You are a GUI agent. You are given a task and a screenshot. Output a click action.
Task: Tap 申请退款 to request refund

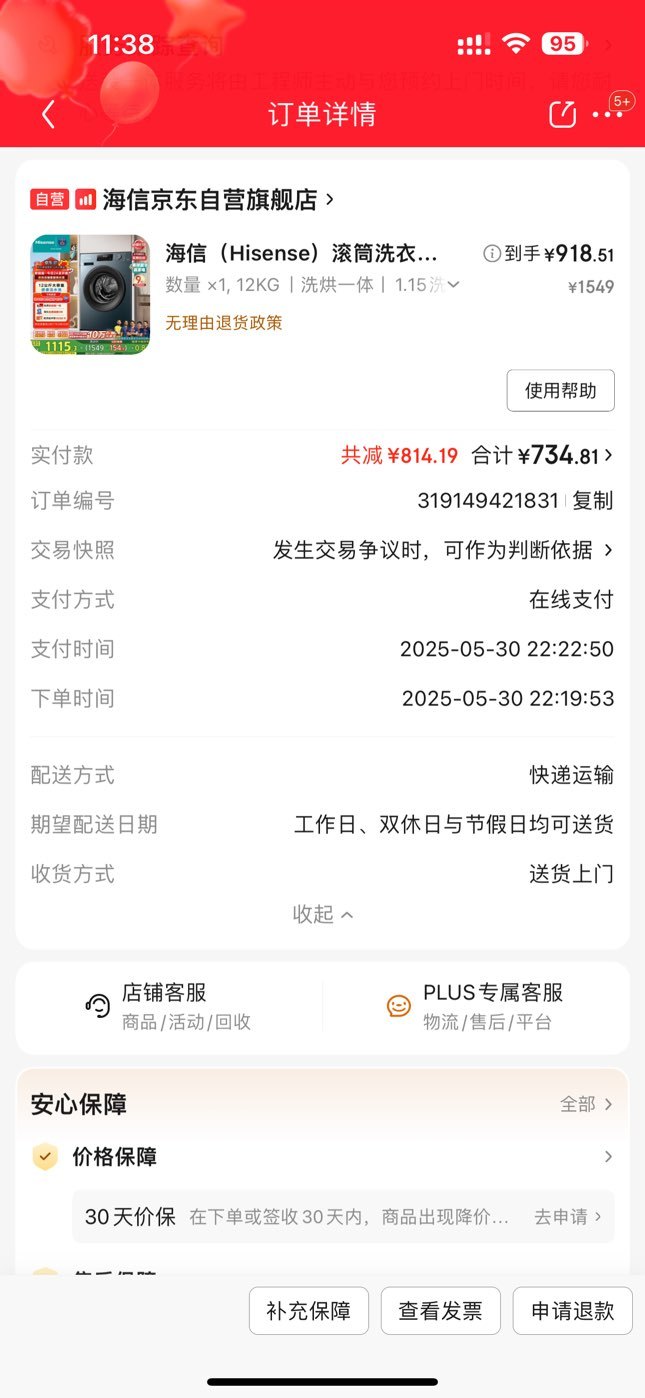point(573,1311)
